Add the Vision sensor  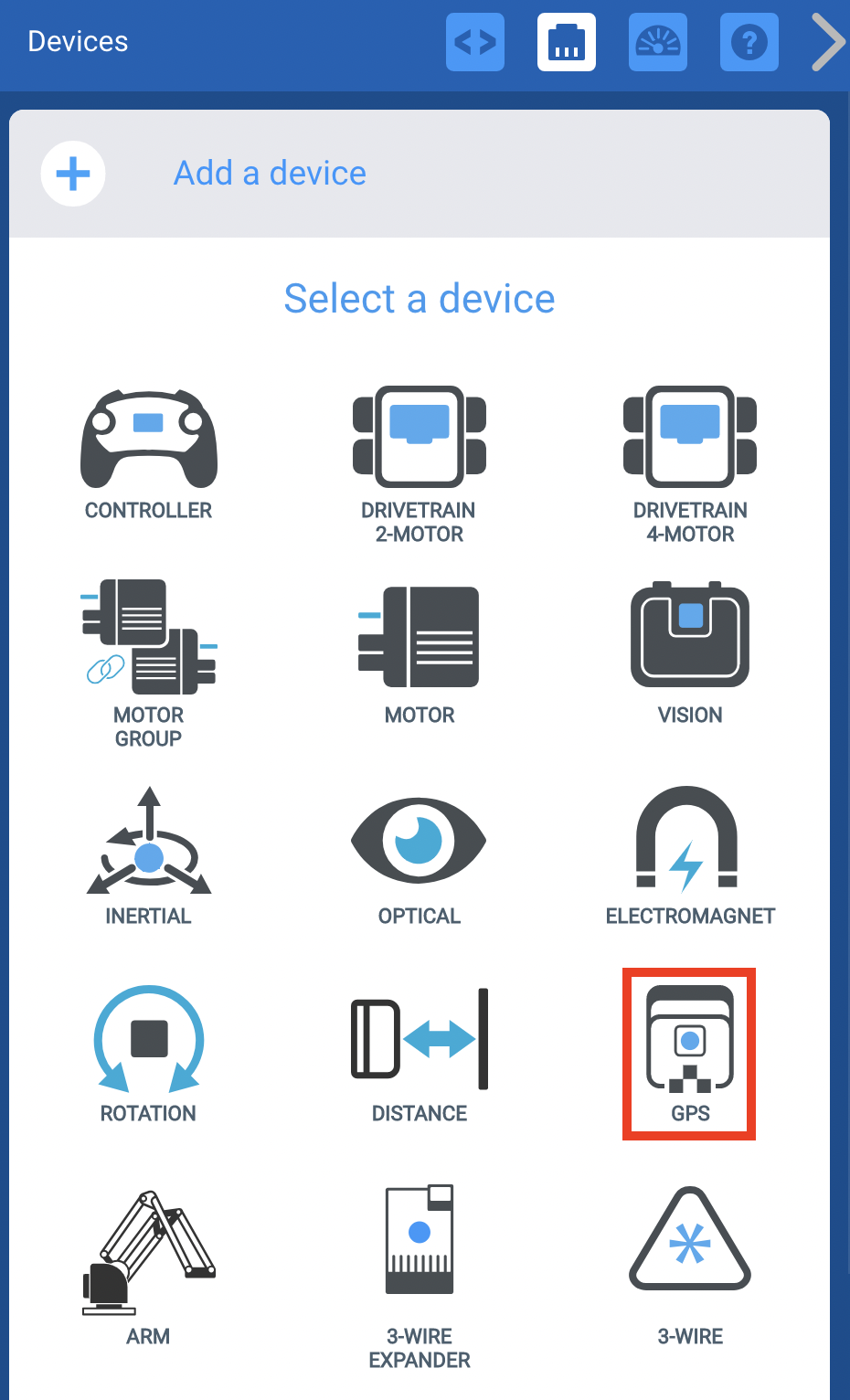[x=690, y=651]
